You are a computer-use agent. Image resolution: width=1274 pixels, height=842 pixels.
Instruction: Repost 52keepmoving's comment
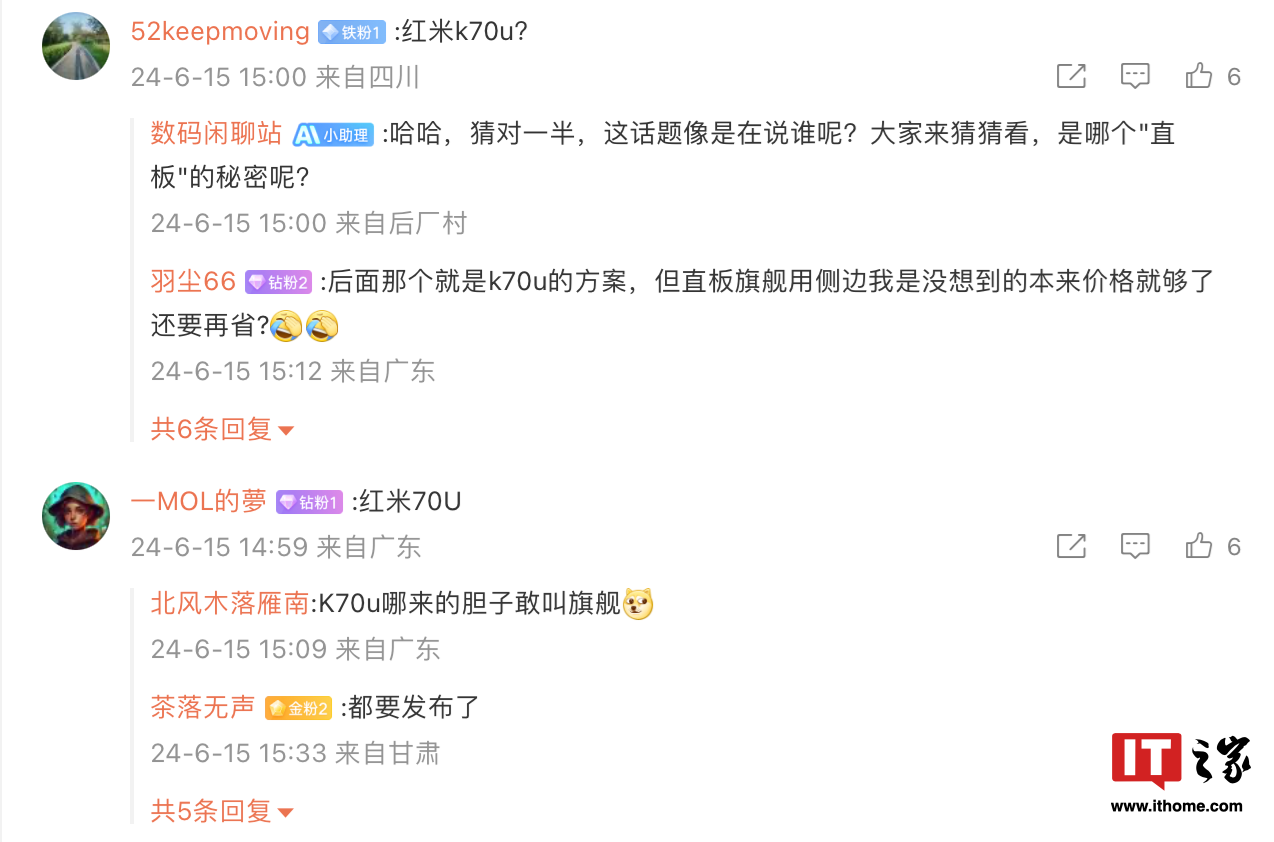coord(1071,76)
